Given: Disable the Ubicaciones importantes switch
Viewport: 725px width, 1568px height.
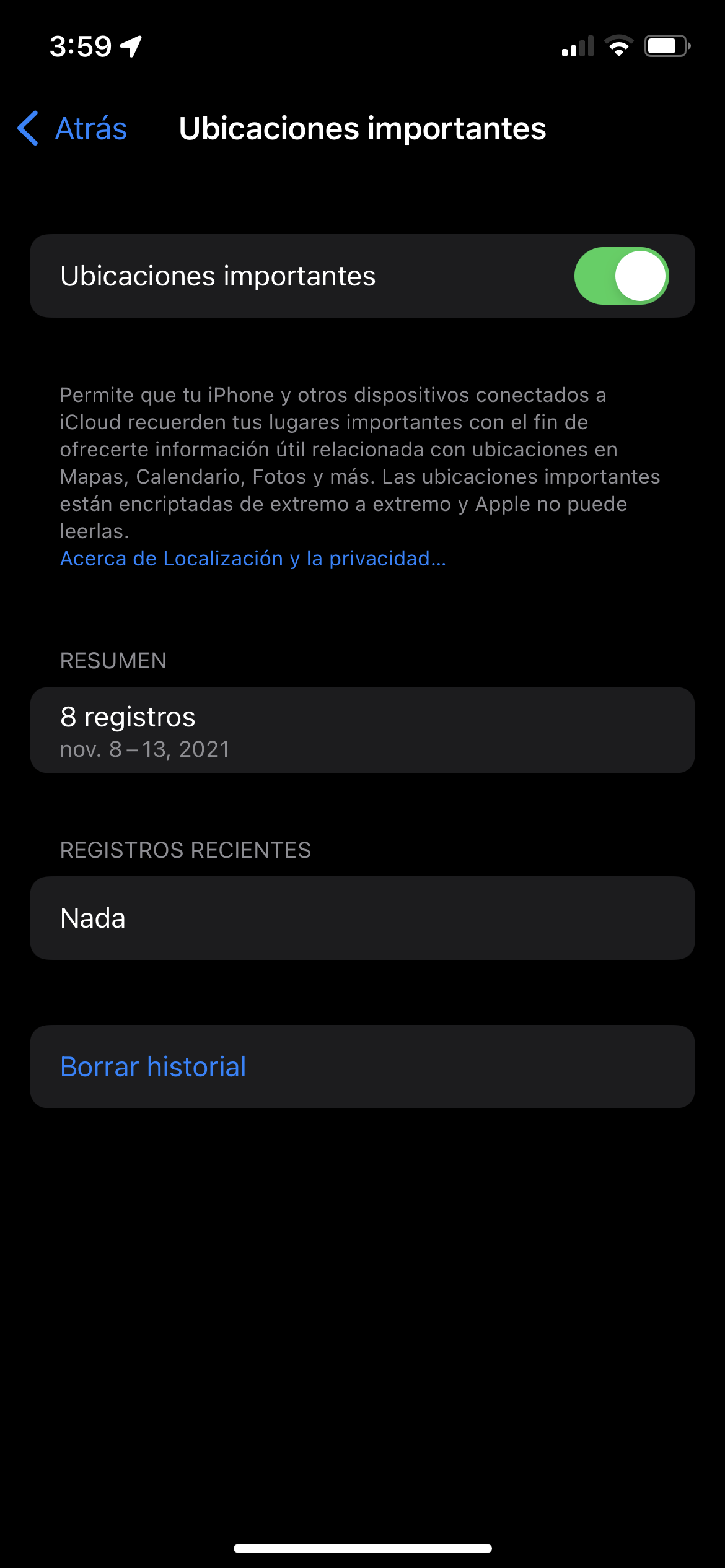Looking at the screenshot, I should pos(621,276).
